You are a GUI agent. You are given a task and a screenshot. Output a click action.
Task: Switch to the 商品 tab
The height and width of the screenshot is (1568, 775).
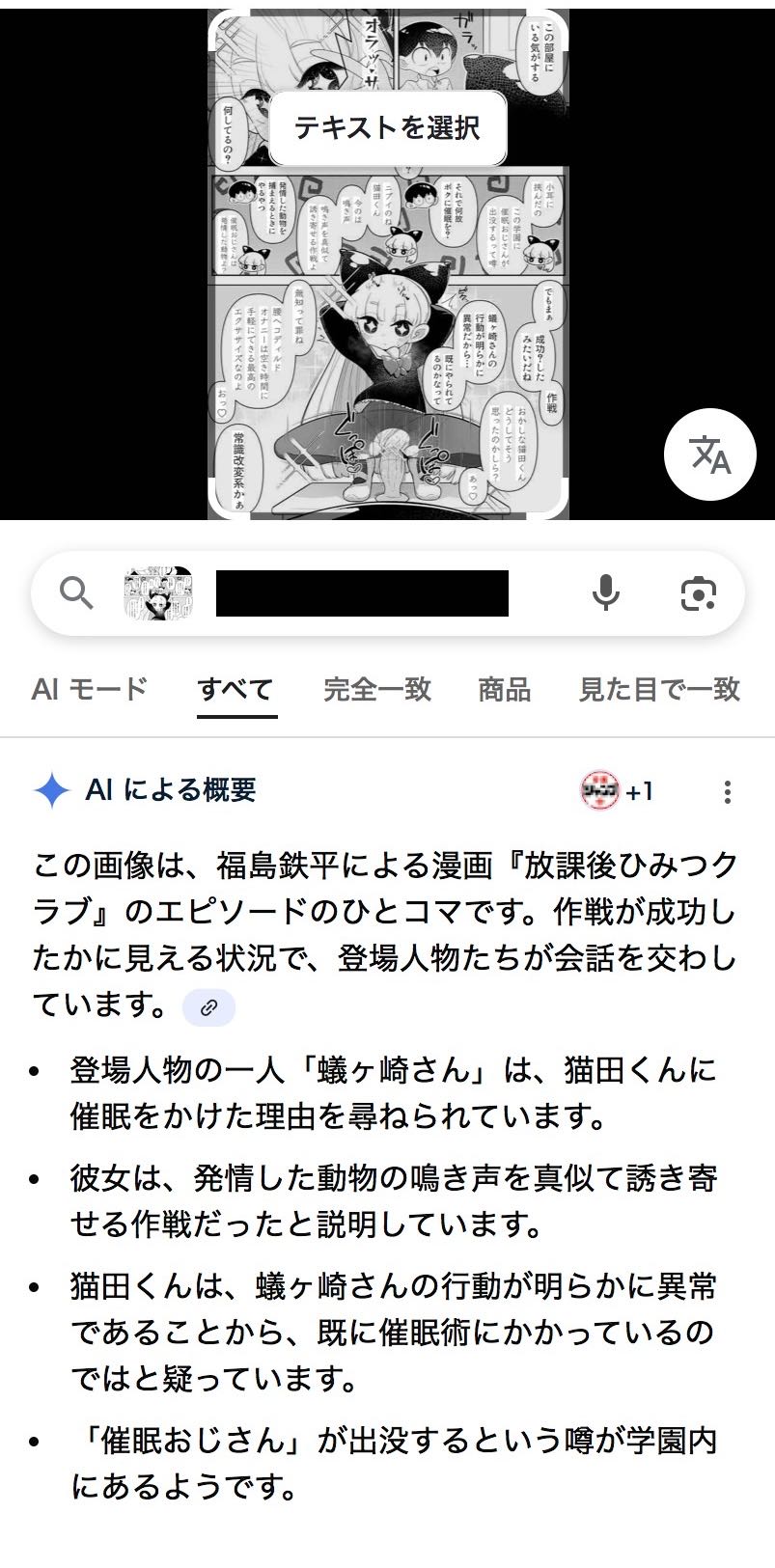tap(504, 689)
